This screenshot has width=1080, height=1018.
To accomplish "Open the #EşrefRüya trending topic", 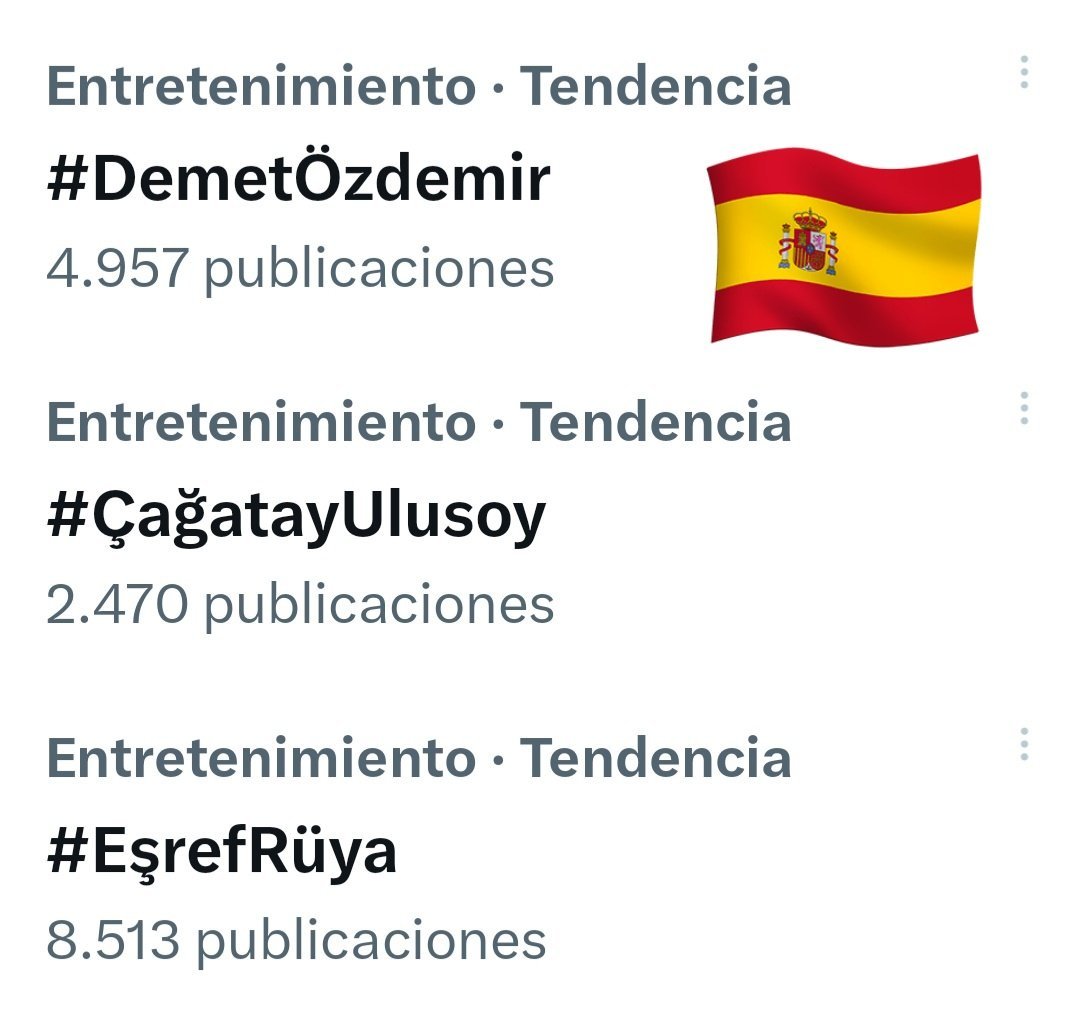I will pos(222,852).
